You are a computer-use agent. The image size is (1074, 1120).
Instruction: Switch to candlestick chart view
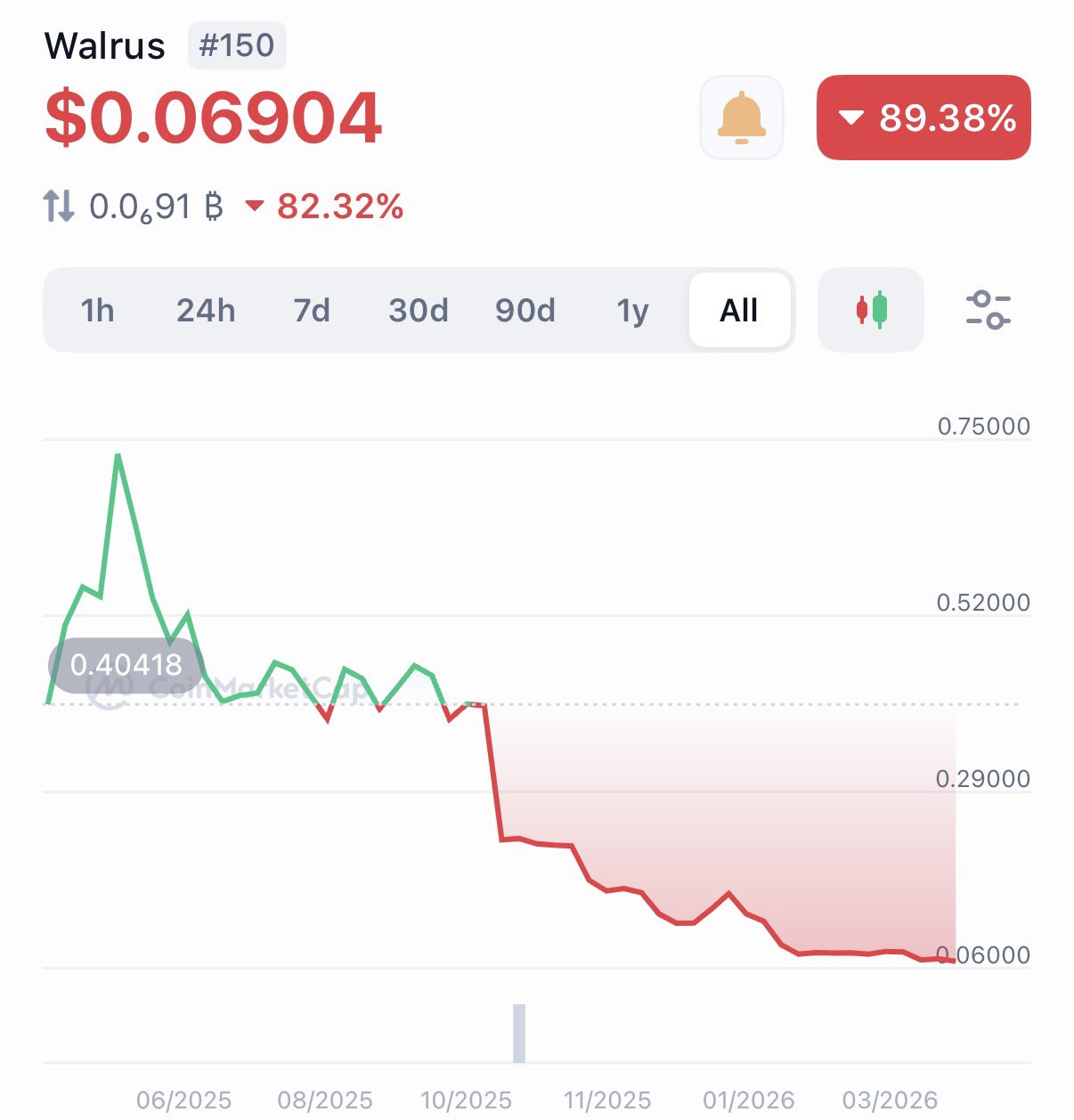871,310
